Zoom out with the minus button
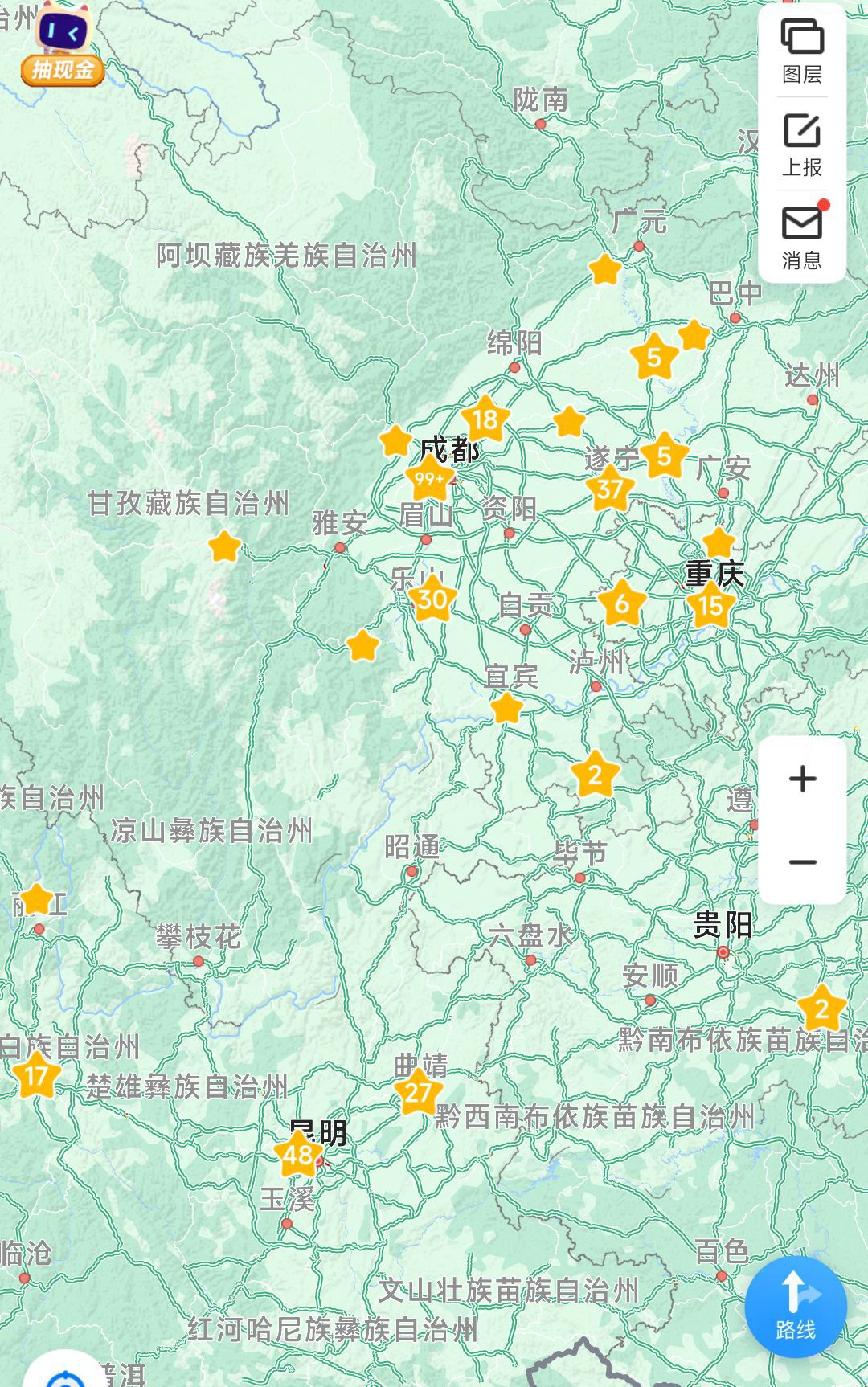 click(802, 862)
